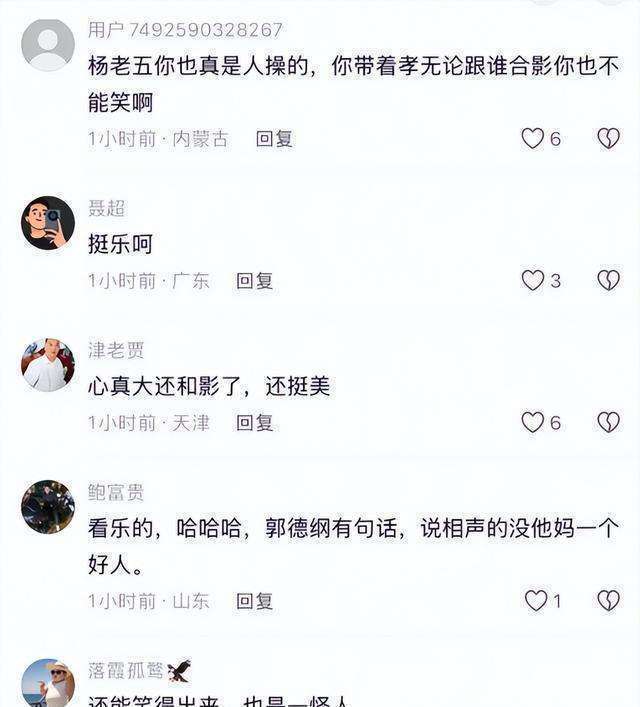
Task: Dislike the comment by 用户7492590328267
Action: (x=608, y=139)
